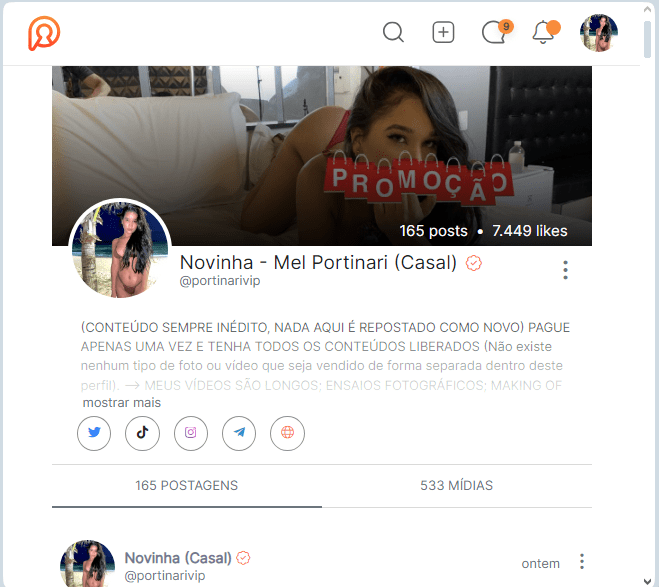This screenshot has width=659, height=587.
Task: Create a new post with plus icon
Action: point(443,32)
